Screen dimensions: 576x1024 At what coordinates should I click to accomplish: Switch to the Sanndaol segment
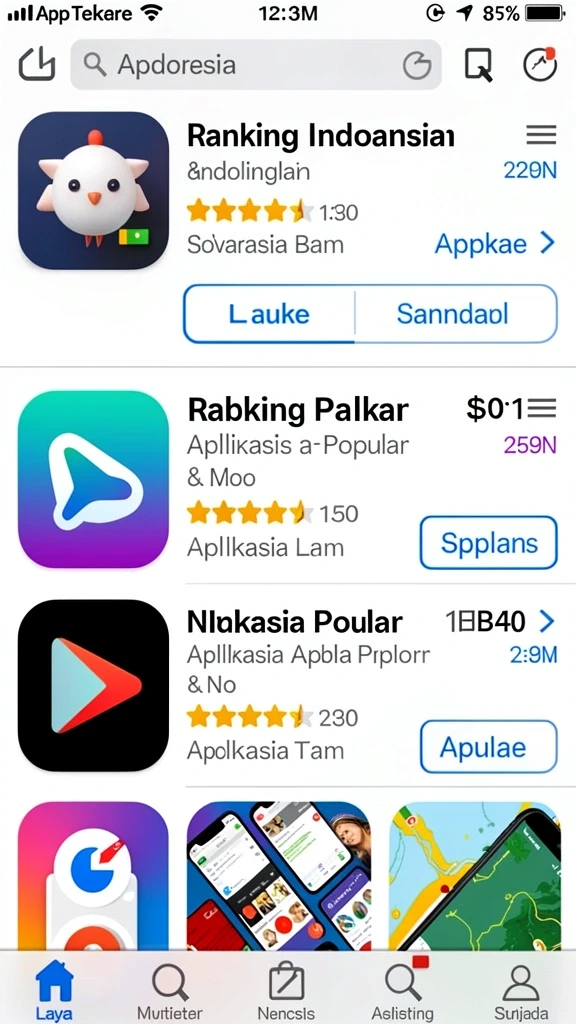tap(453, 314)
